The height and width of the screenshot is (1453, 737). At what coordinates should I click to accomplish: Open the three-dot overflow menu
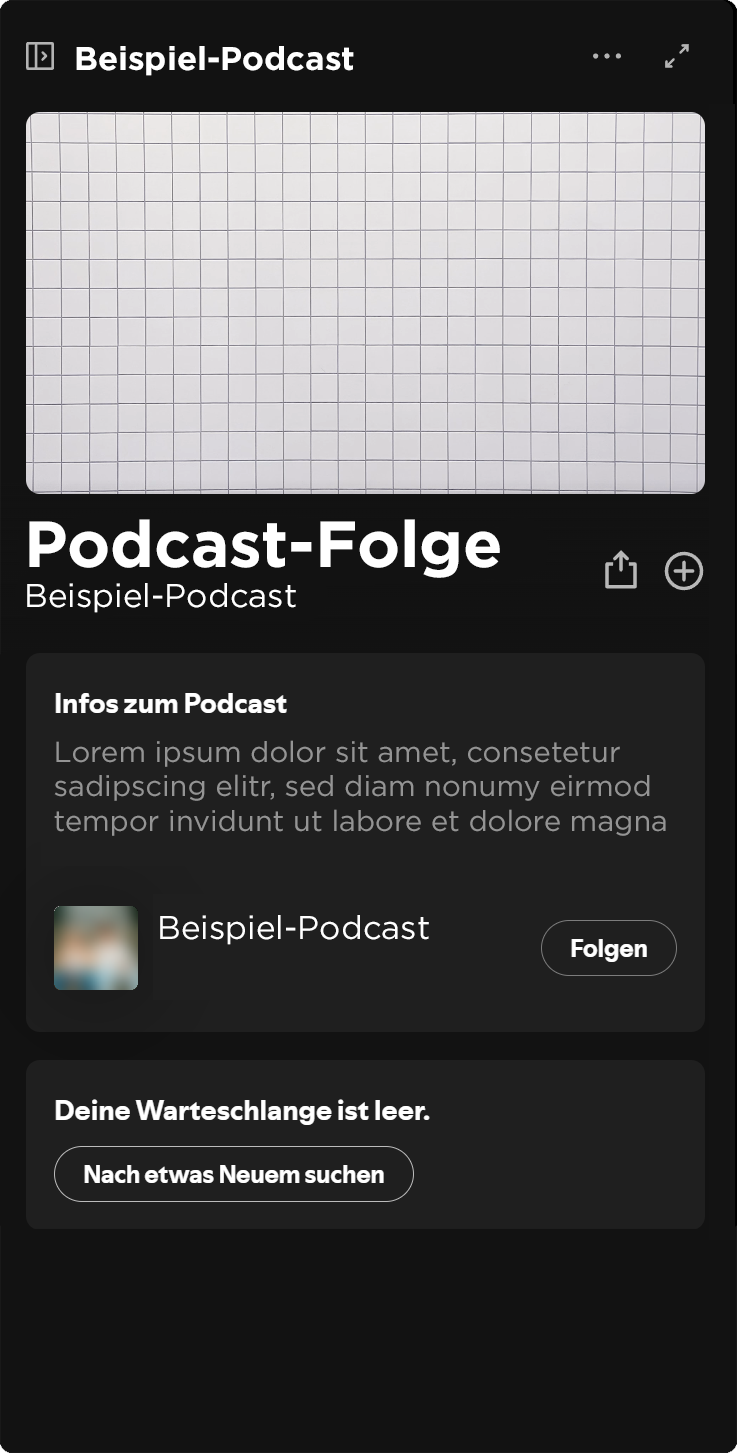tap(607, 57)
